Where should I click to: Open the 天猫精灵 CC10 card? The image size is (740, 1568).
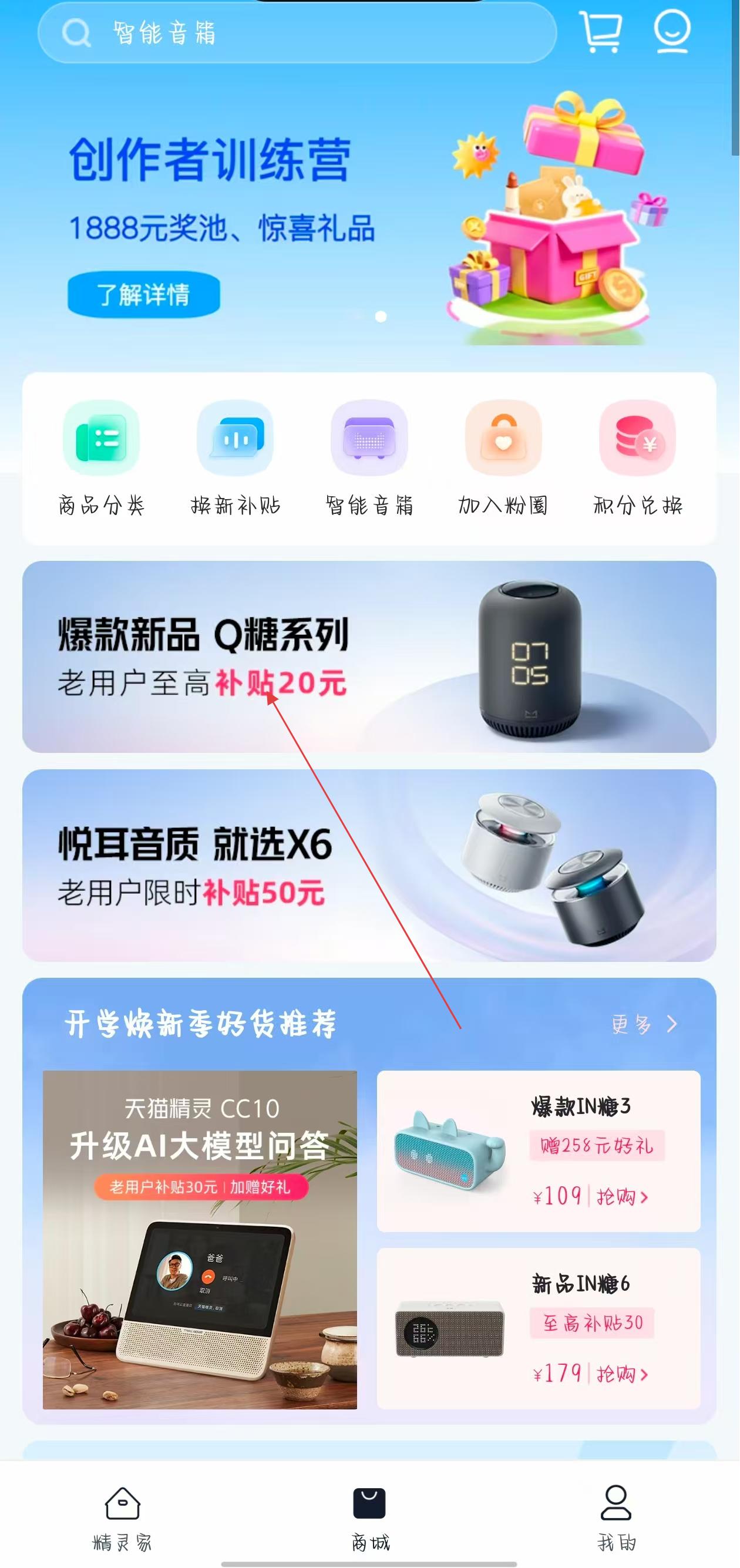[200, 1239]
